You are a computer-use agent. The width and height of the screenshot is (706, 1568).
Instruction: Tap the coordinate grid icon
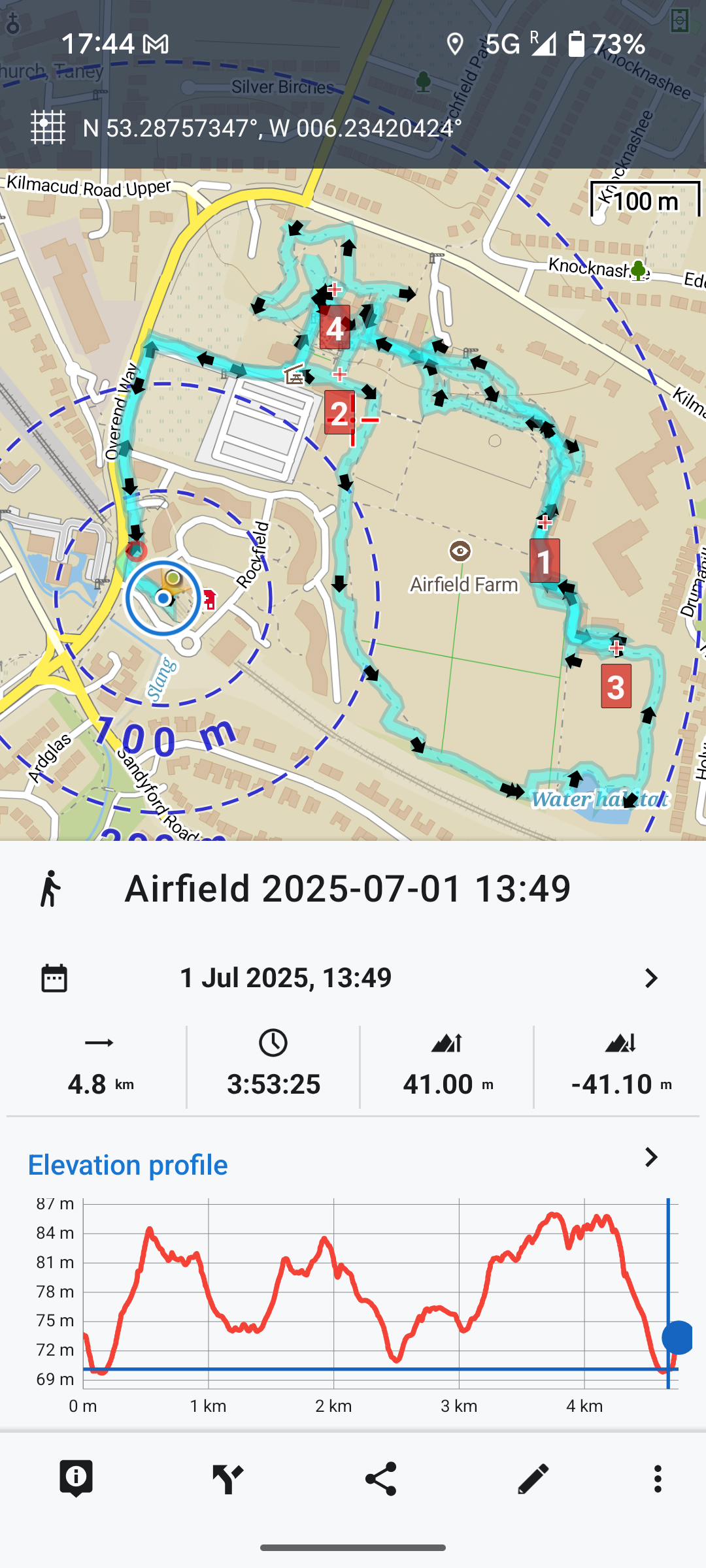(x=48, y=127)
